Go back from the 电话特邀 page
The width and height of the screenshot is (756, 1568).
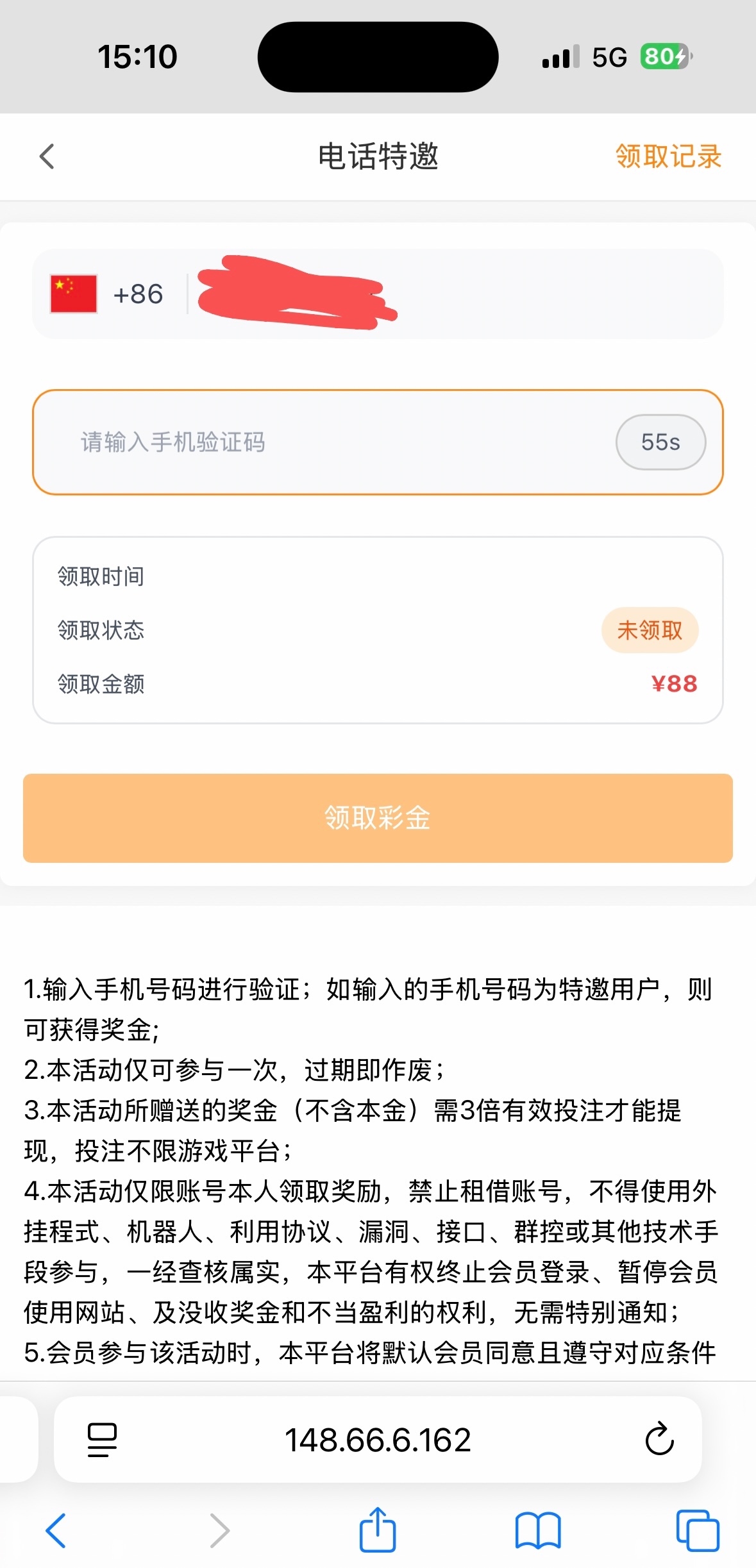(47, 156)
